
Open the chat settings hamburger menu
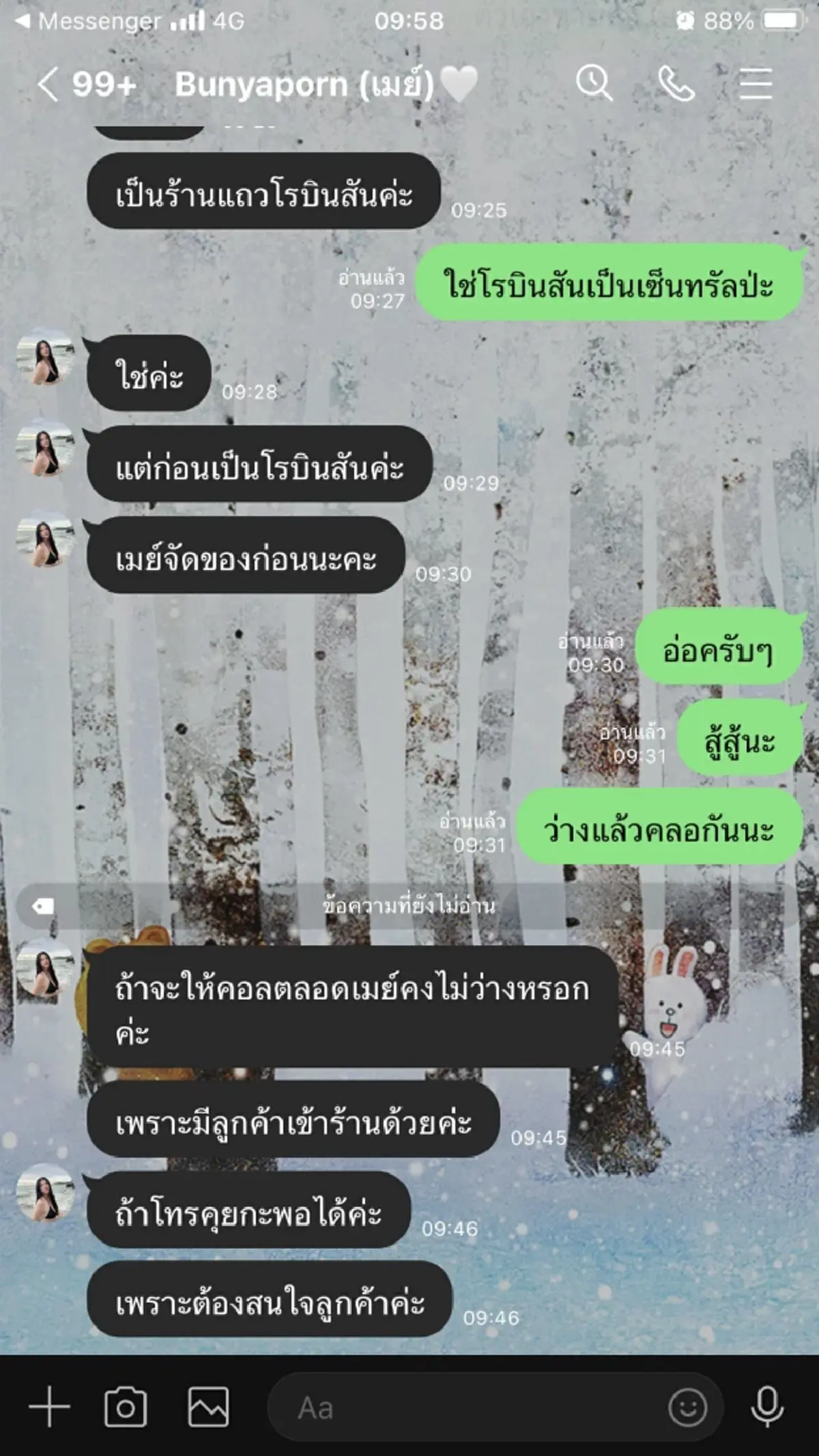pos(755,84)
